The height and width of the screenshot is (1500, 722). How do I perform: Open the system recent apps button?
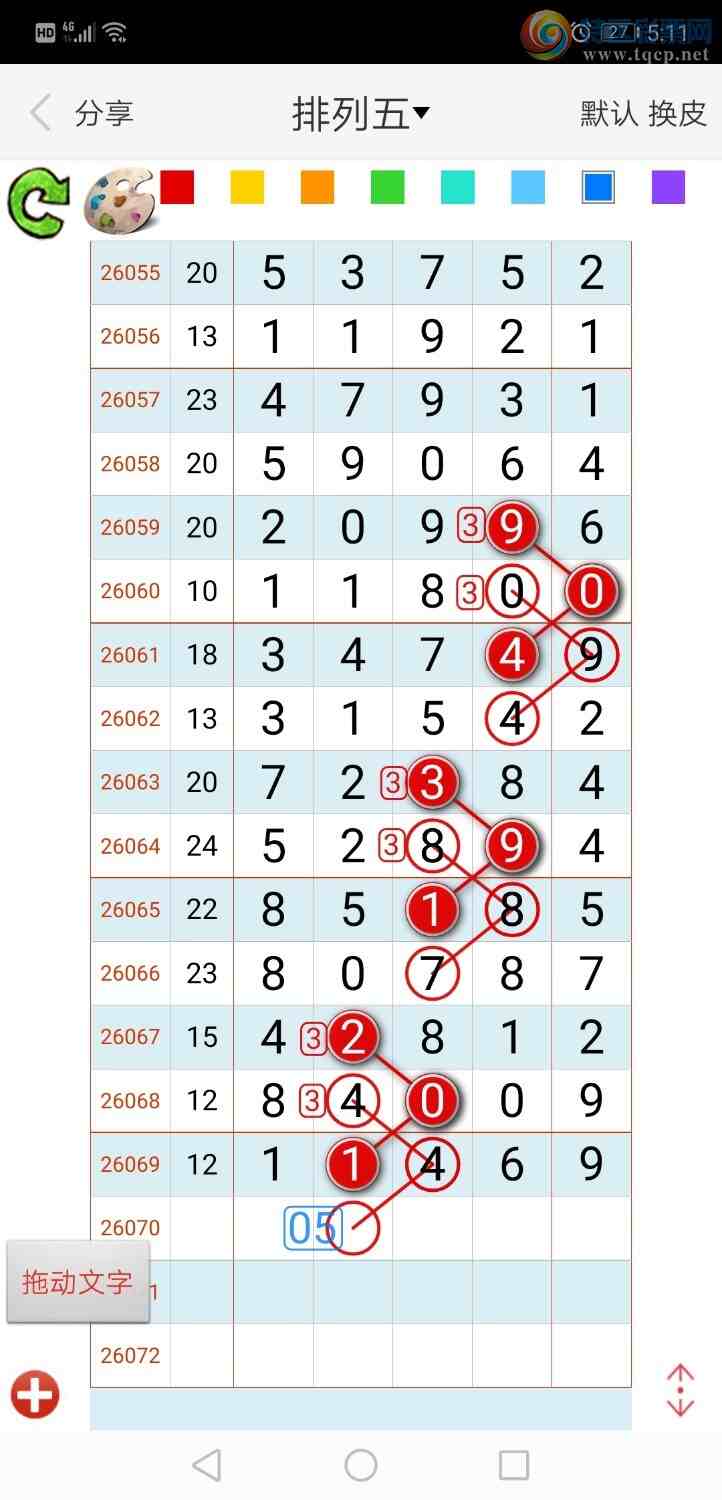[x=513, y=1465]
